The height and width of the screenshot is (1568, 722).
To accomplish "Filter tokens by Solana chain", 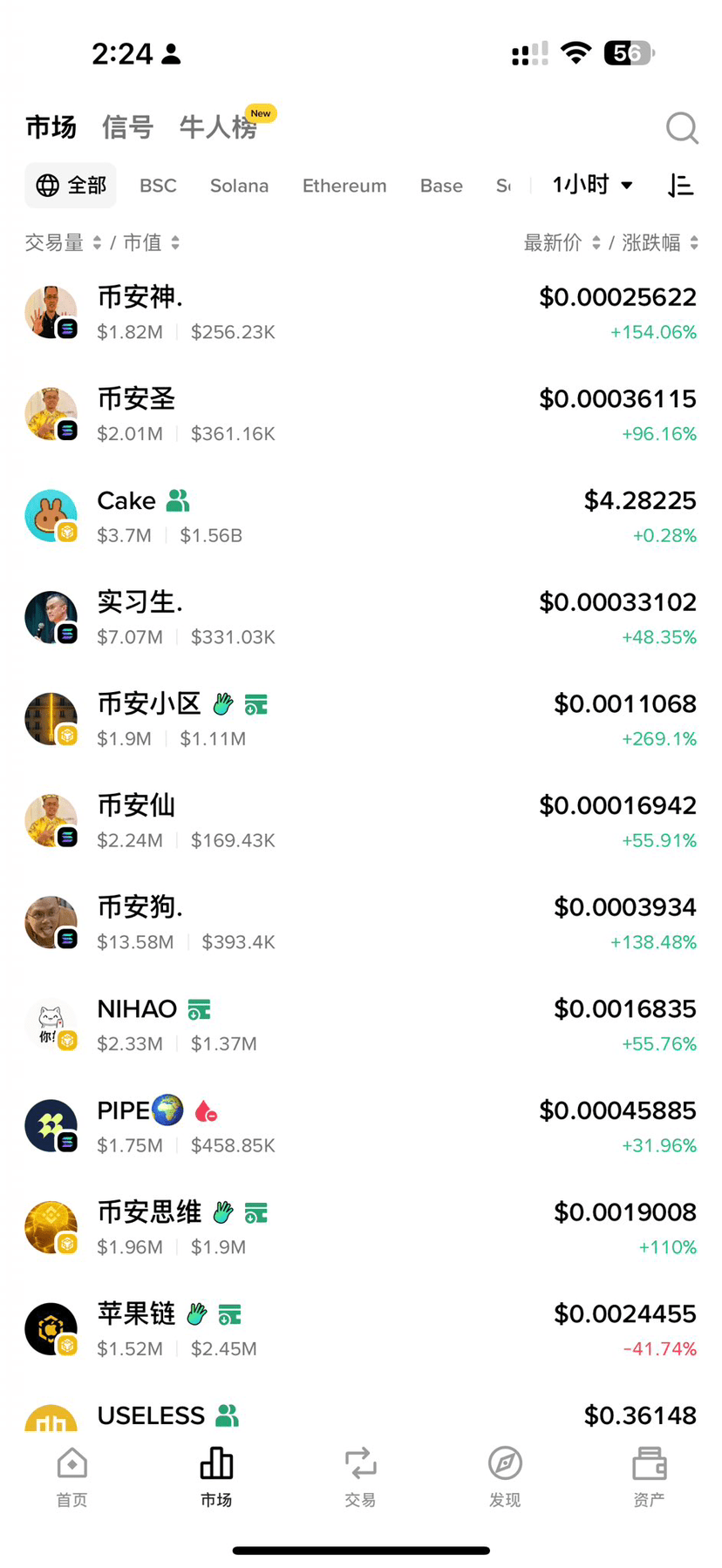I will tap(239, 186).
